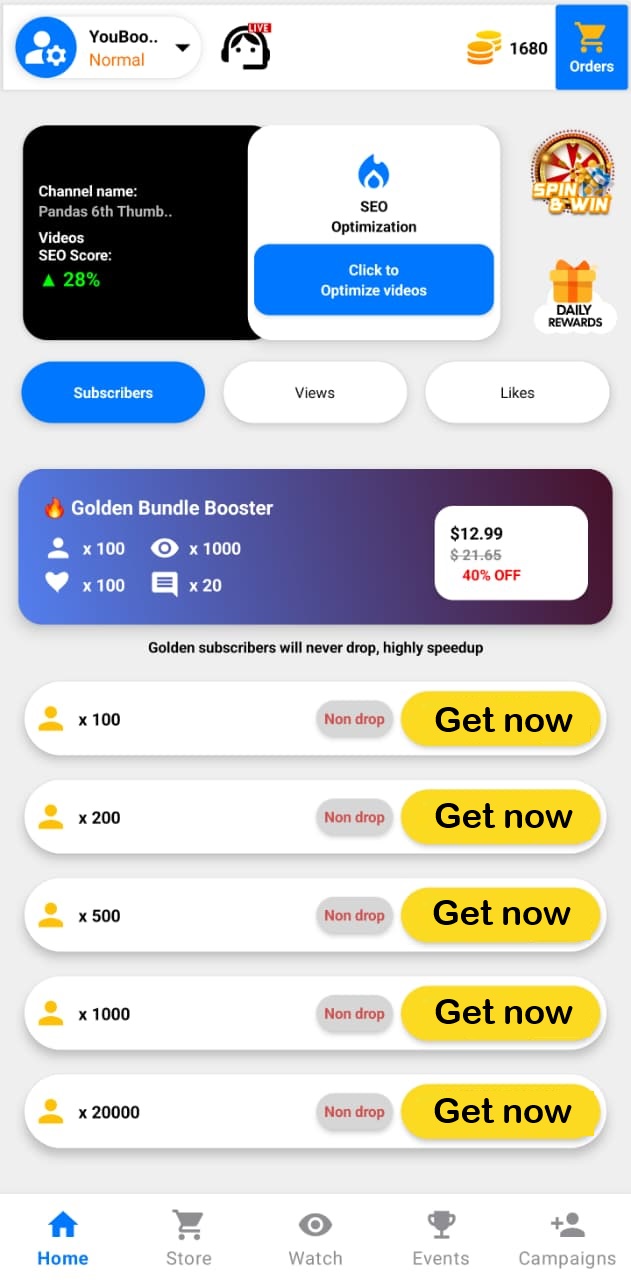Go to the Store tab
The width and height of the screenshot is (631, 1280).
188,1238
